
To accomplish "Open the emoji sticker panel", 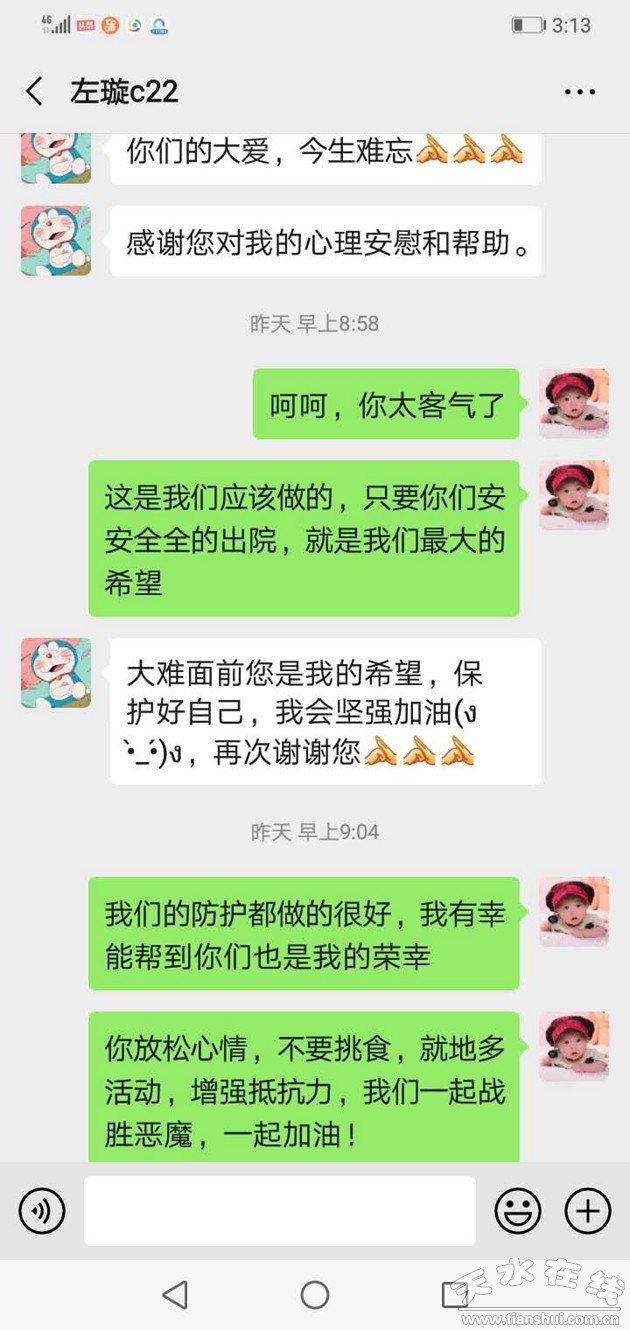I will click(x=518, y=1211).
